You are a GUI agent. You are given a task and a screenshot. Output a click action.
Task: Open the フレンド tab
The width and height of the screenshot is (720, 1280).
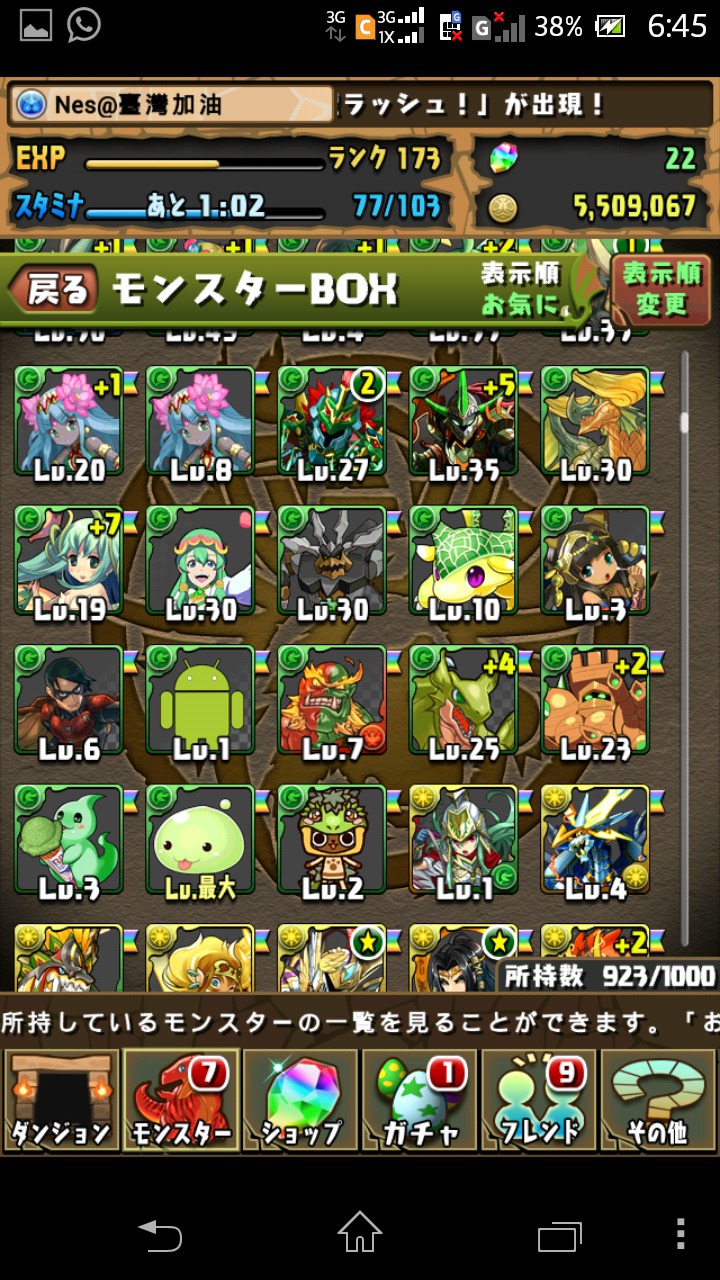[x=539, y=1099]
